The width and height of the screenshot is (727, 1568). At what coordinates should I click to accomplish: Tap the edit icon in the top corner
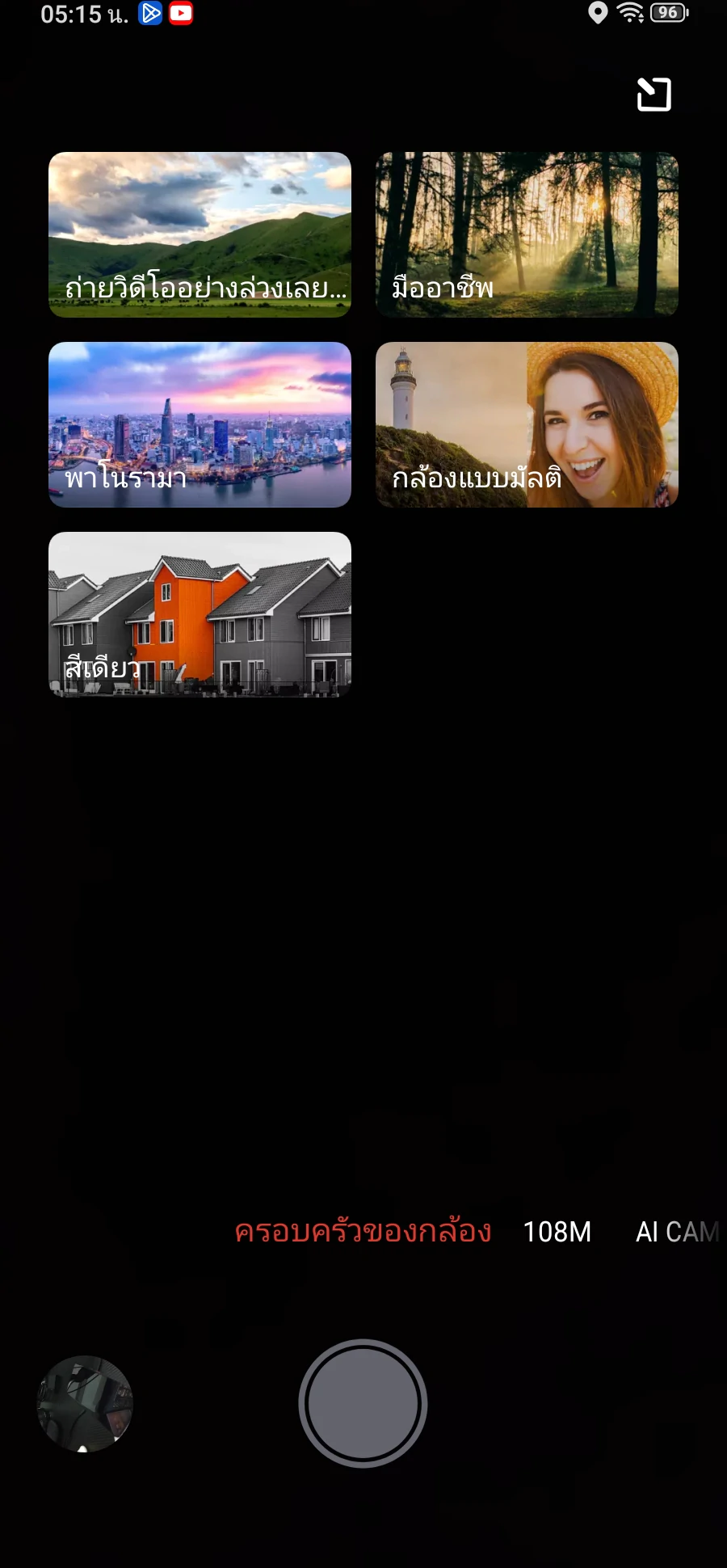tap(653, 95)
